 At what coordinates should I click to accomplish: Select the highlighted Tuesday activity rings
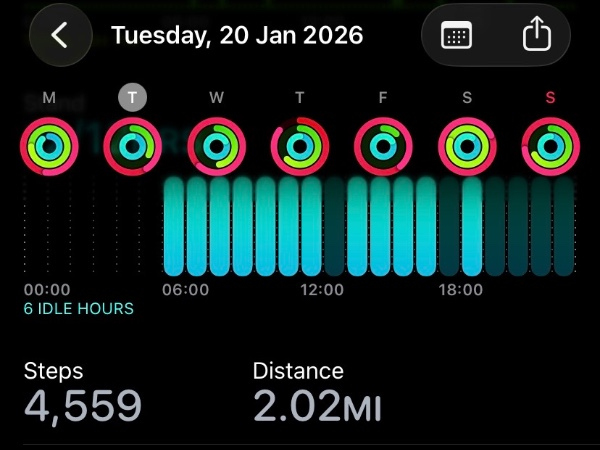click(x=132, y=146)
